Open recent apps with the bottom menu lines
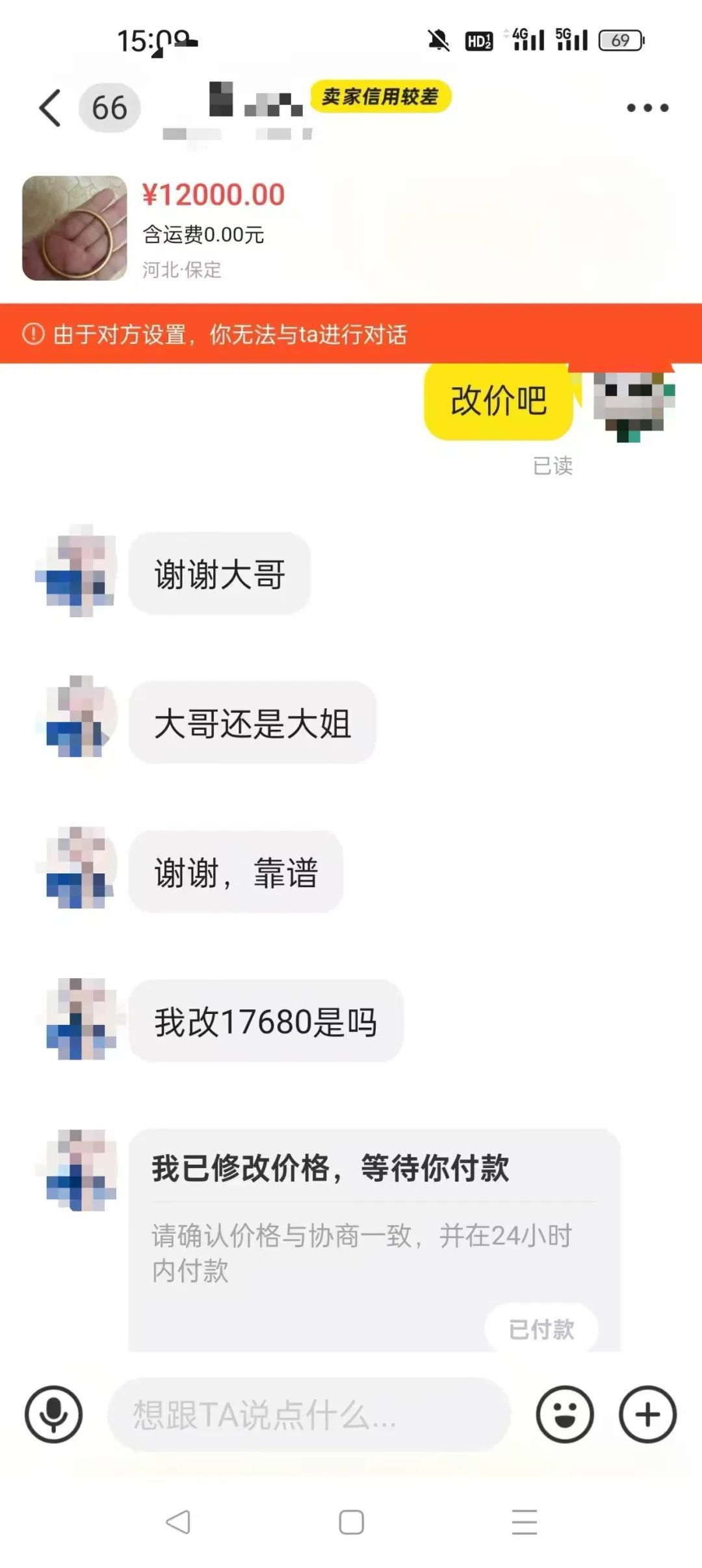This screenshot has width=702, height=1568. [524, 1523]
